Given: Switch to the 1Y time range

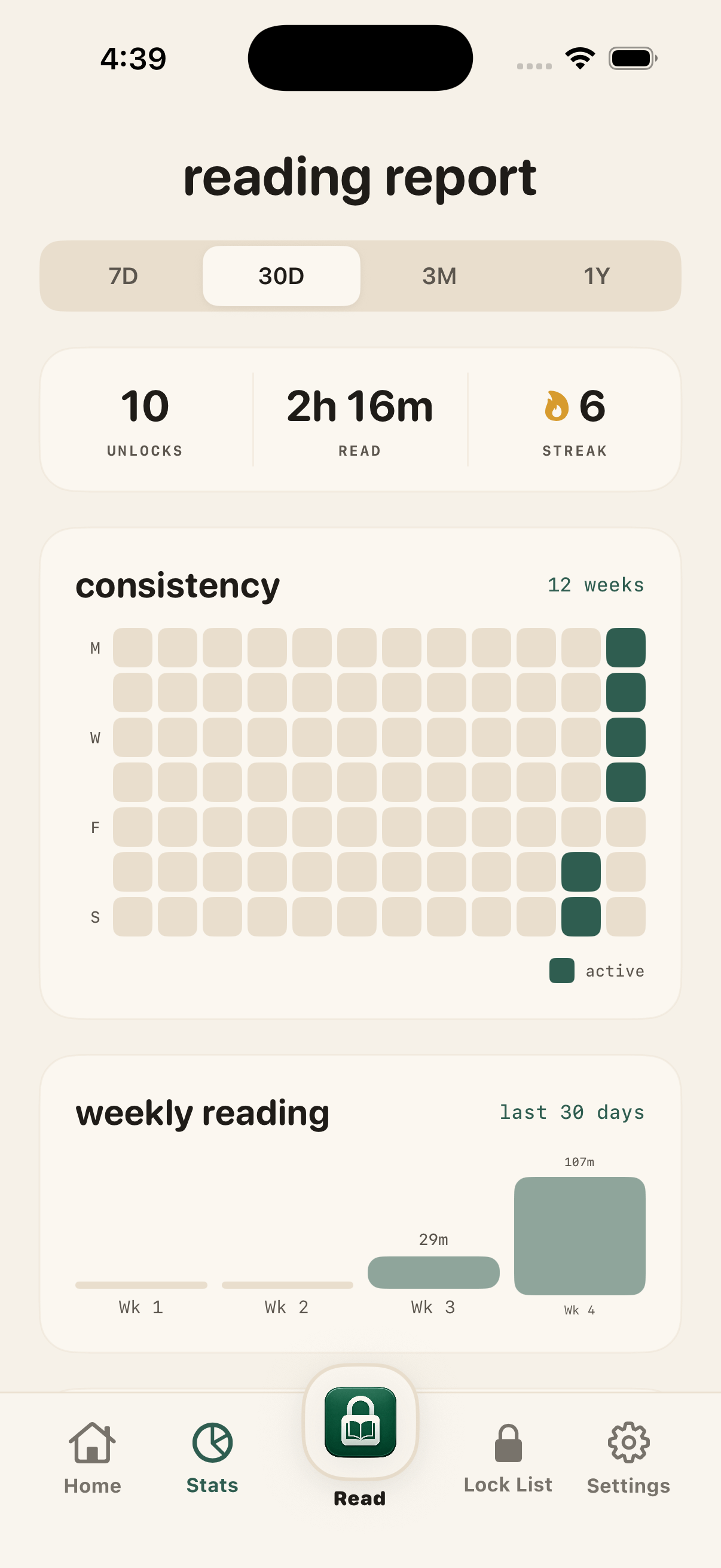Looking at the screenshot, I should [597, 276].
